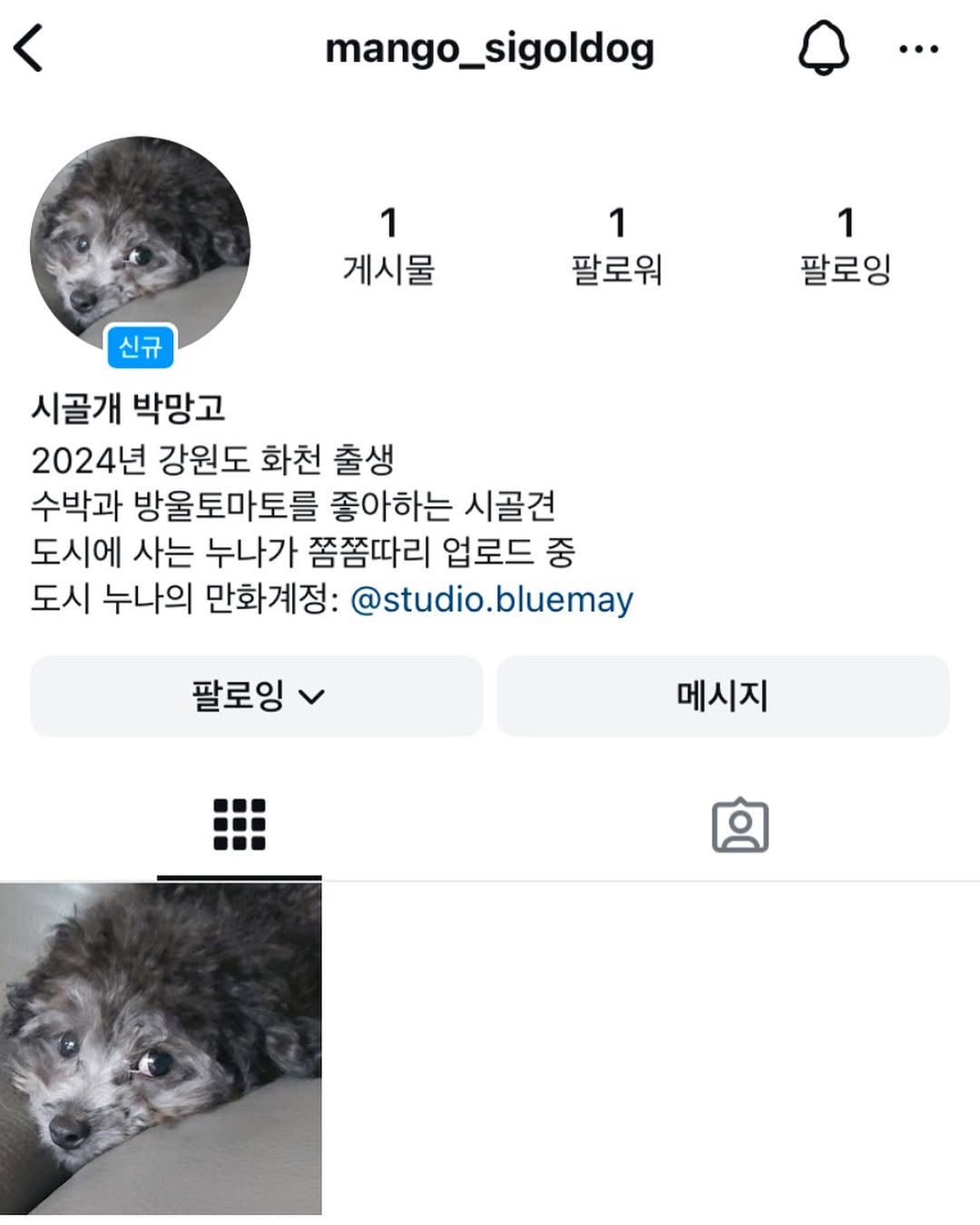Open notifications via the bell icon
The width and height of the screenshot is (980, 1225).
[824, 50]
